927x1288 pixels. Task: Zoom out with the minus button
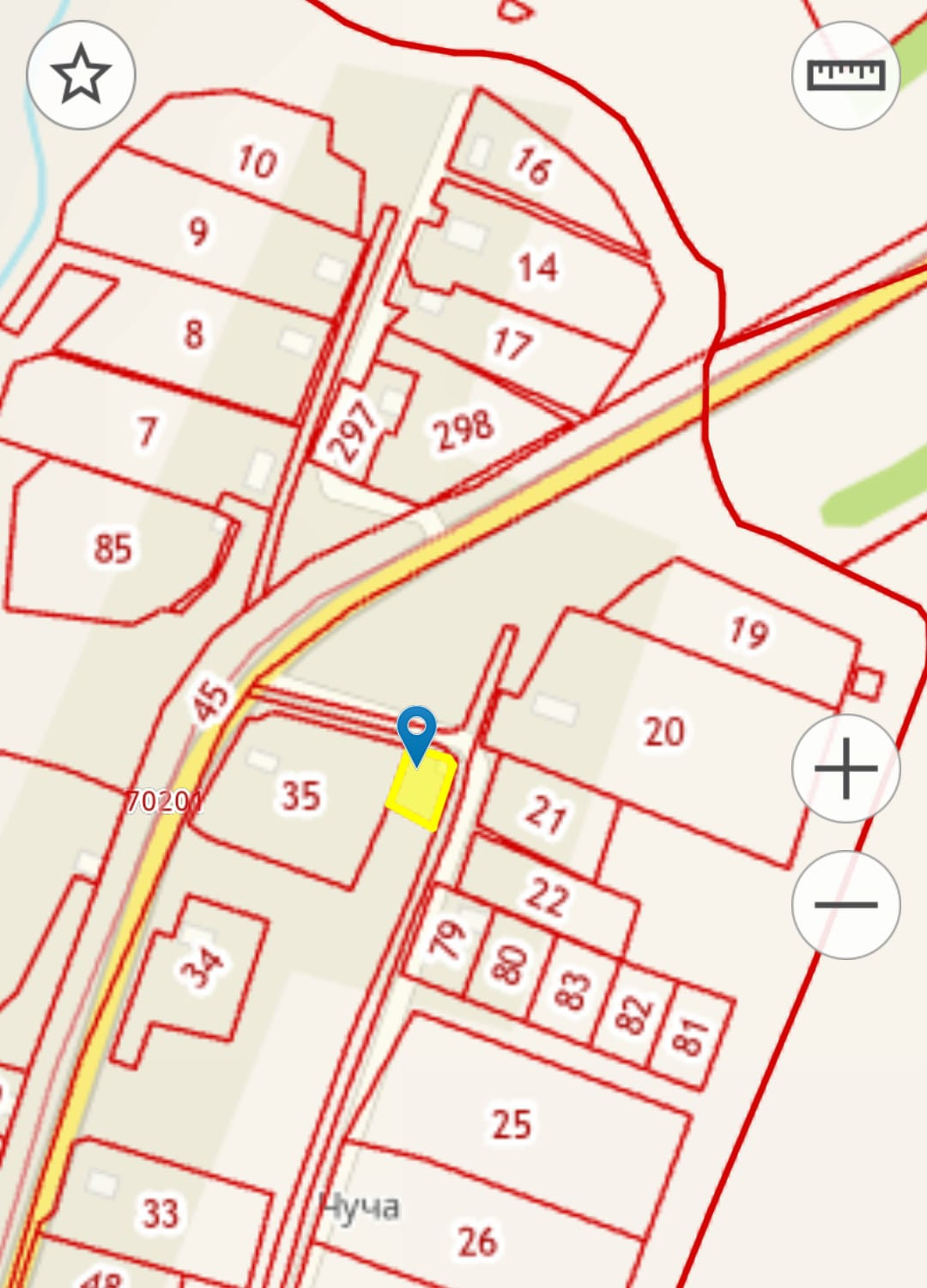coord(845,904)
